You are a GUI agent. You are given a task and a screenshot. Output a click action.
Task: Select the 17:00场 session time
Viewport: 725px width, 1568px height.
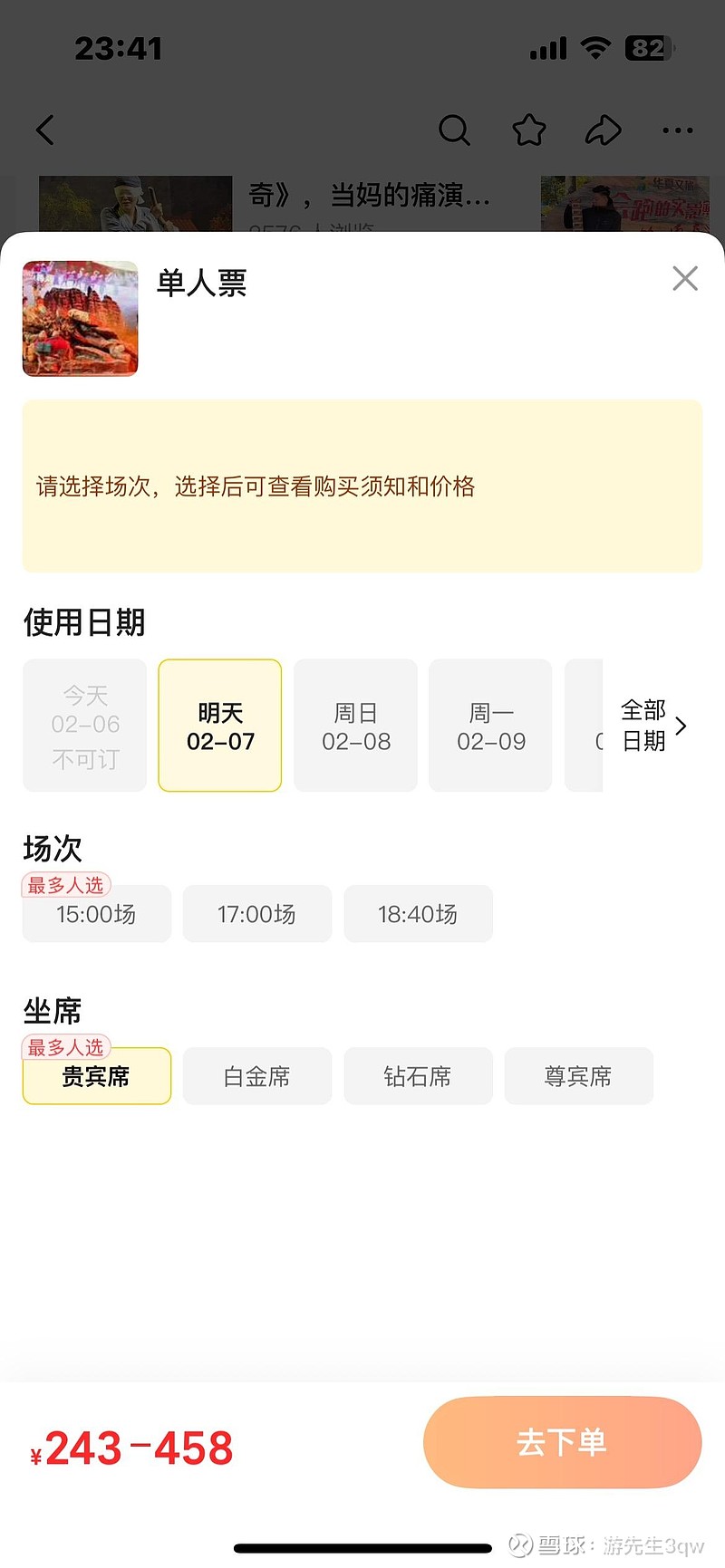pos(257,914)
